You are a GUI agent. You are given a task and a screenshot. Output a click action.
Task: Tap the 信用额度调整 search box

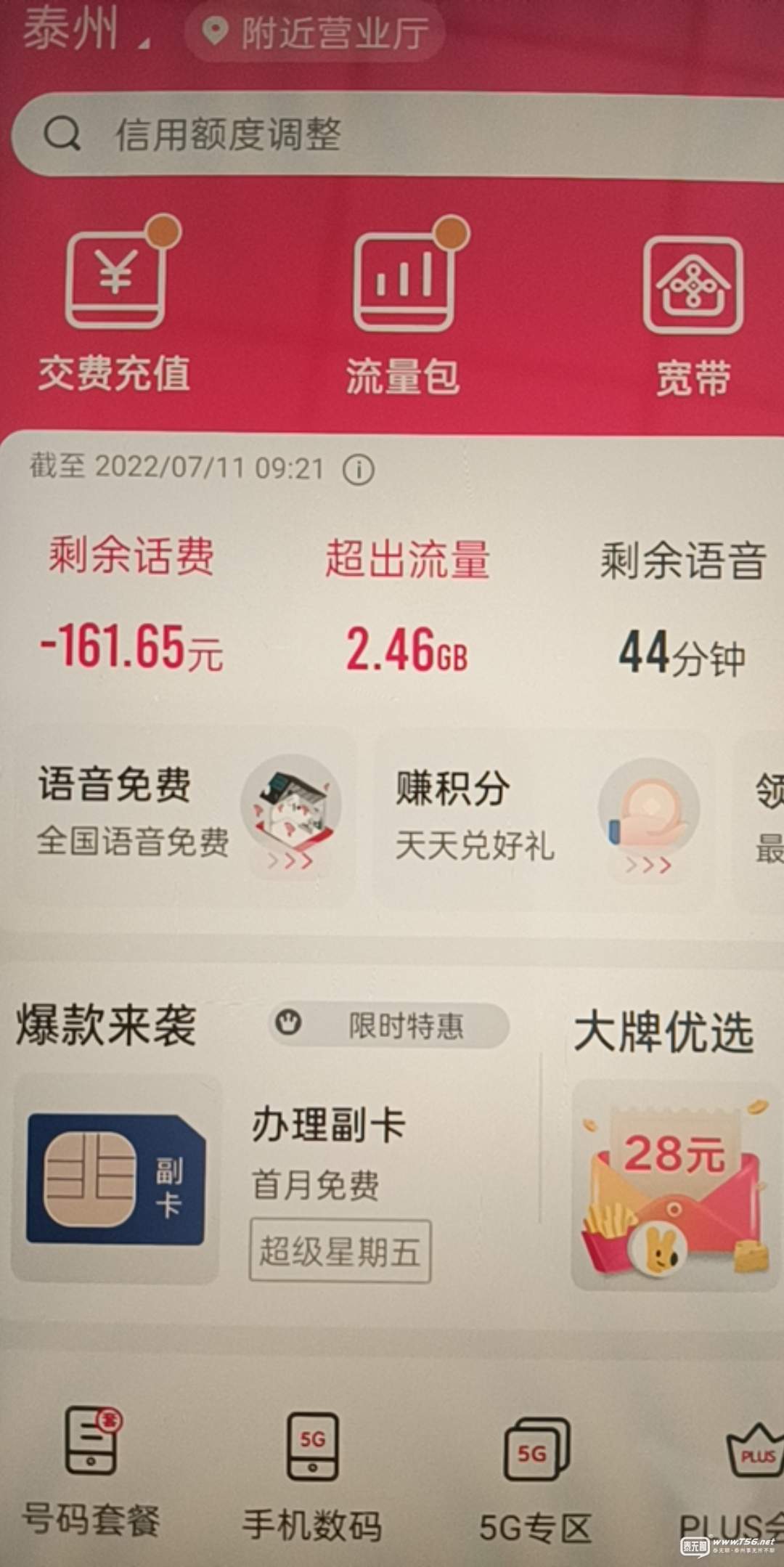(392, 135)
